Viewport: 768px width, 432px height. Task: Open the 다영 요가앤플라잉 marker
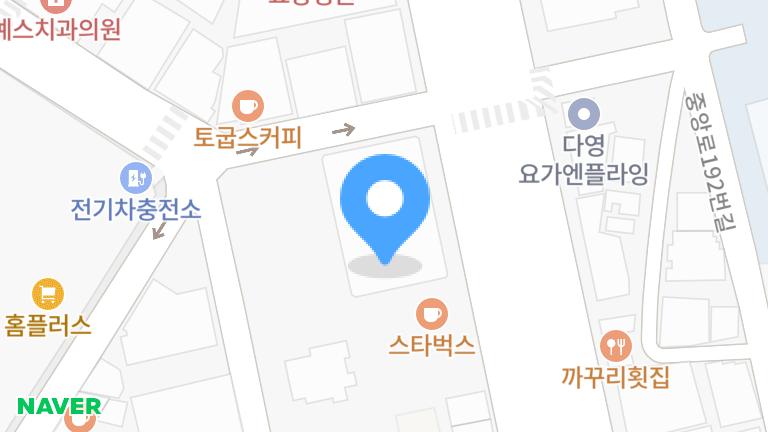click(584, 113)
